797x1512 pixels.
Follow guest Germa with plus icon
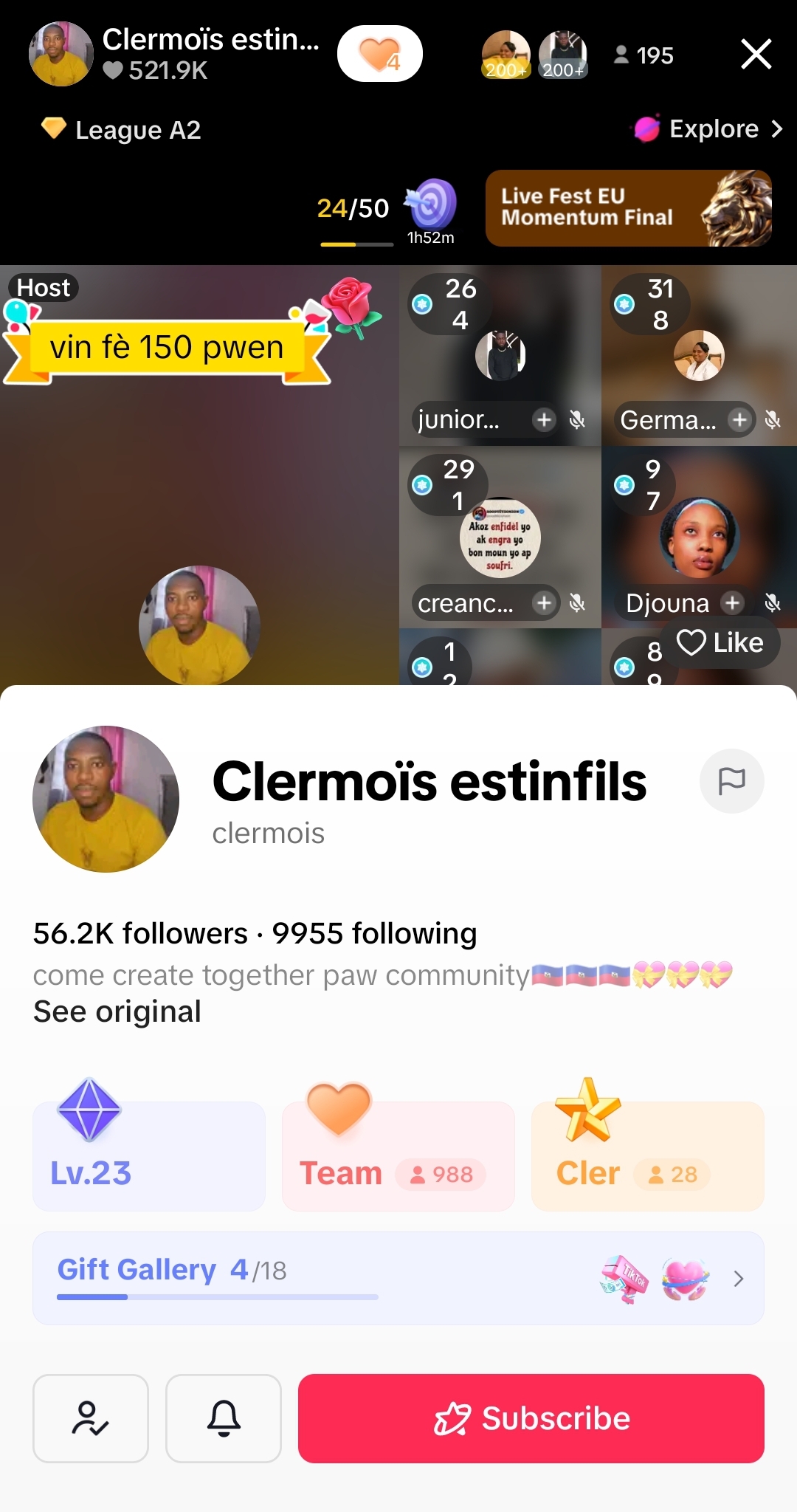(739, 419)
